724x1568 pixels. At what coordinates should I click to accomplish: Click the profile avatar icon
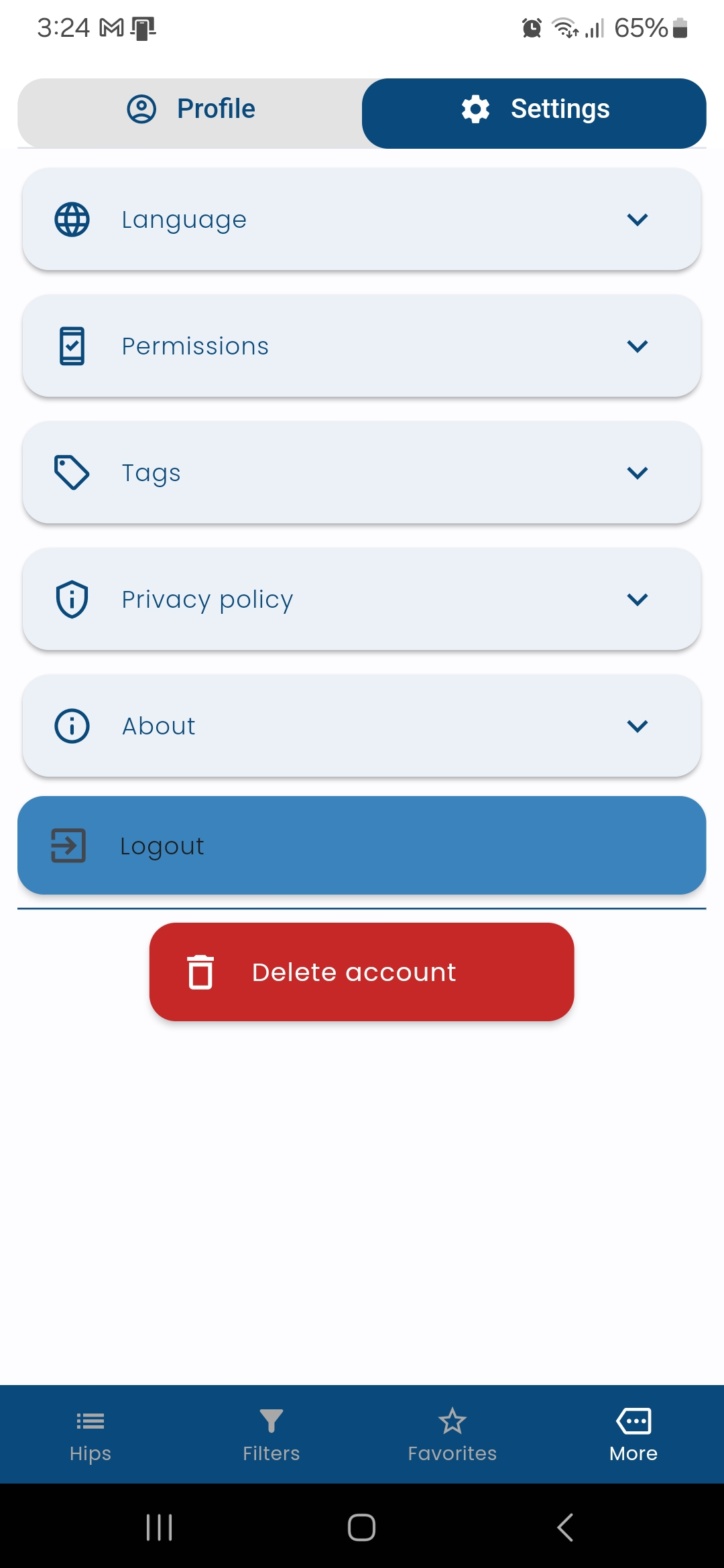(x=142, y=109)
